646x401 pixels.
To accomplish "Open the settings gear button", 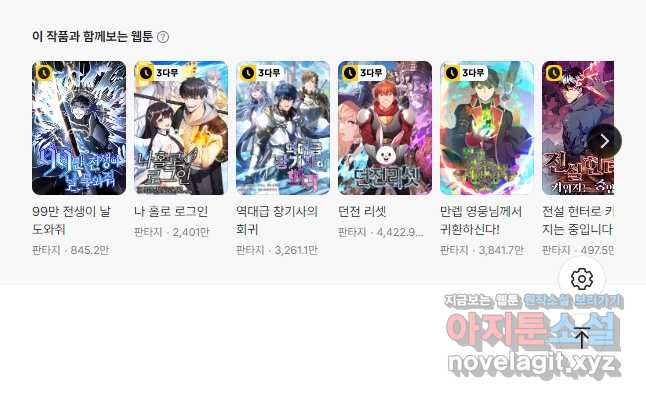I will pos(582,279).
